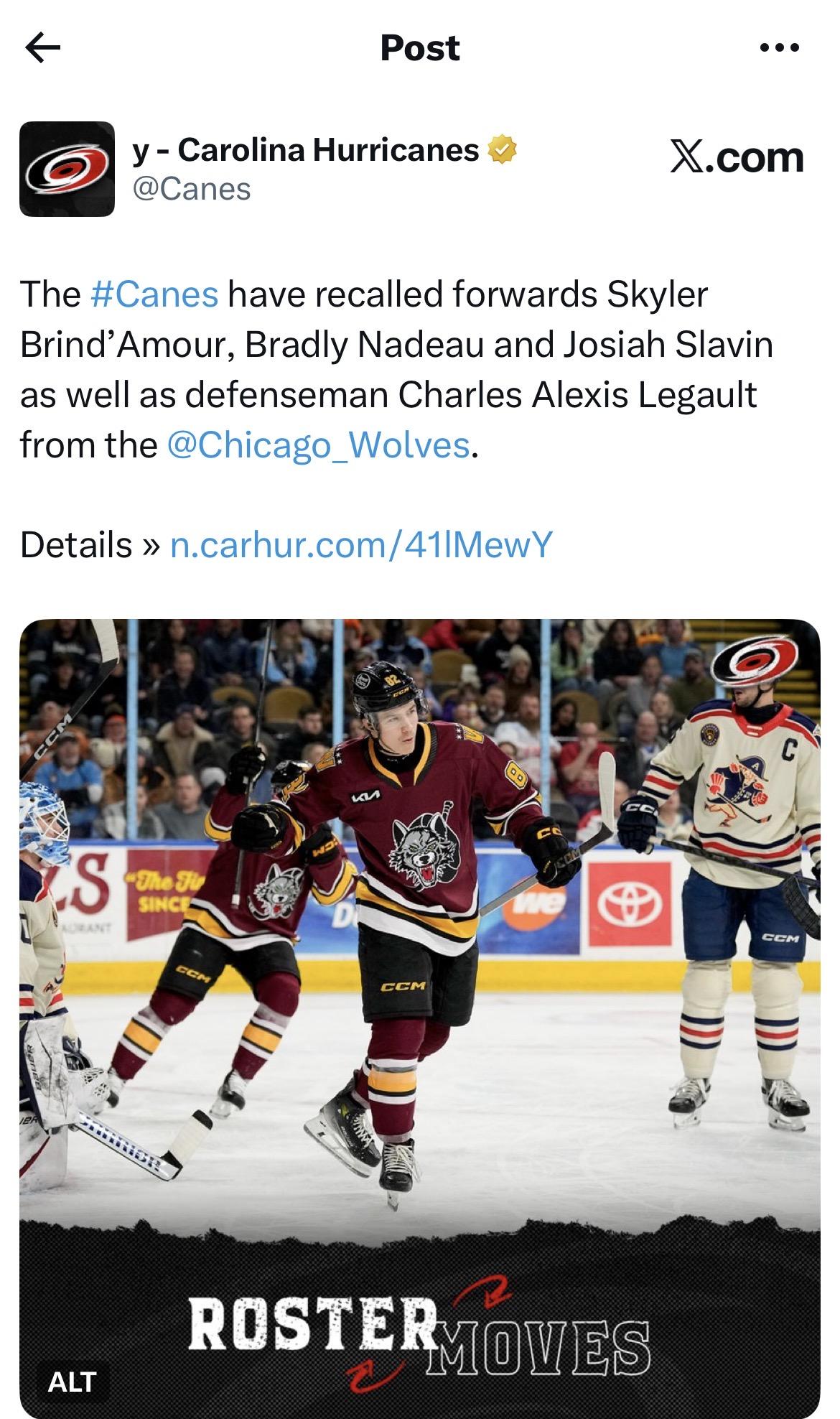This screenshot has height=1419, width=840.
Task: Open the Carolina Hurricanes account name
Action: point(305,150)
